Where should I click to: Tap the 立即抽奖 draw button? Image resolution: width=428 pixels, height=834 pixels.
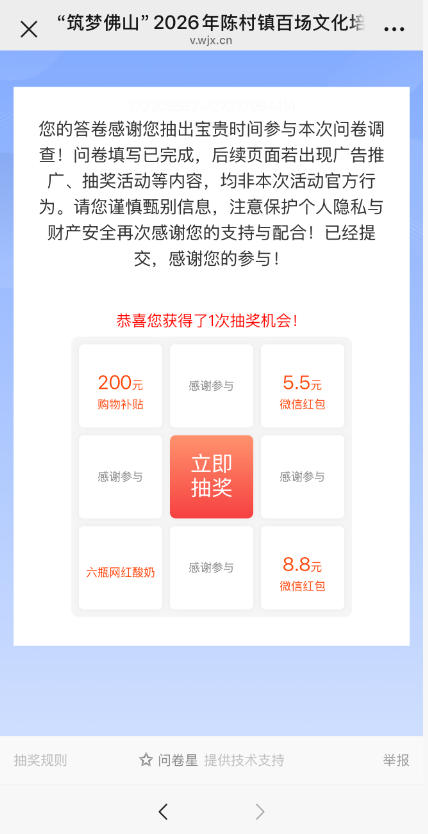pos(212,477)
